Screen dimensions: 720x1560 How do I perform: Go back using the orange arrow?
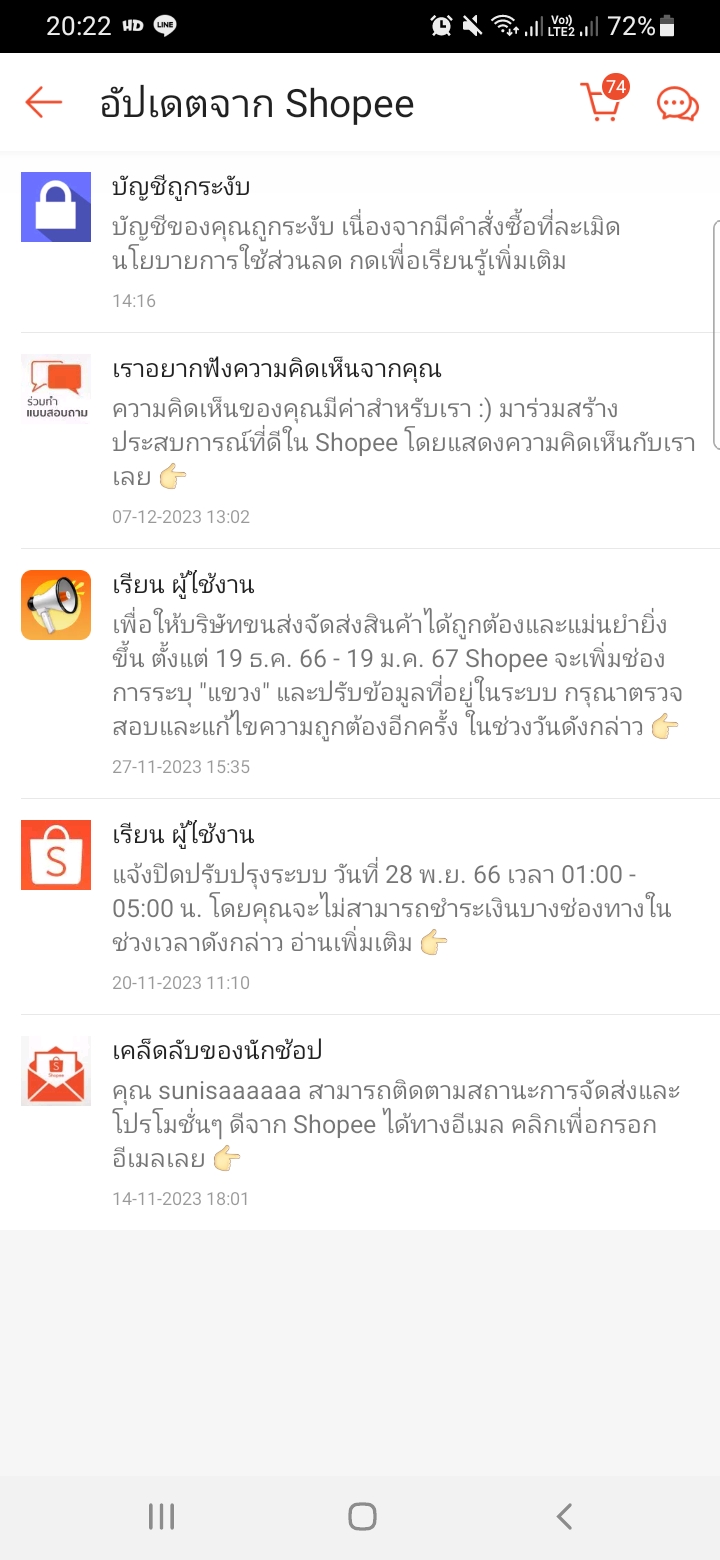[44, 102]
